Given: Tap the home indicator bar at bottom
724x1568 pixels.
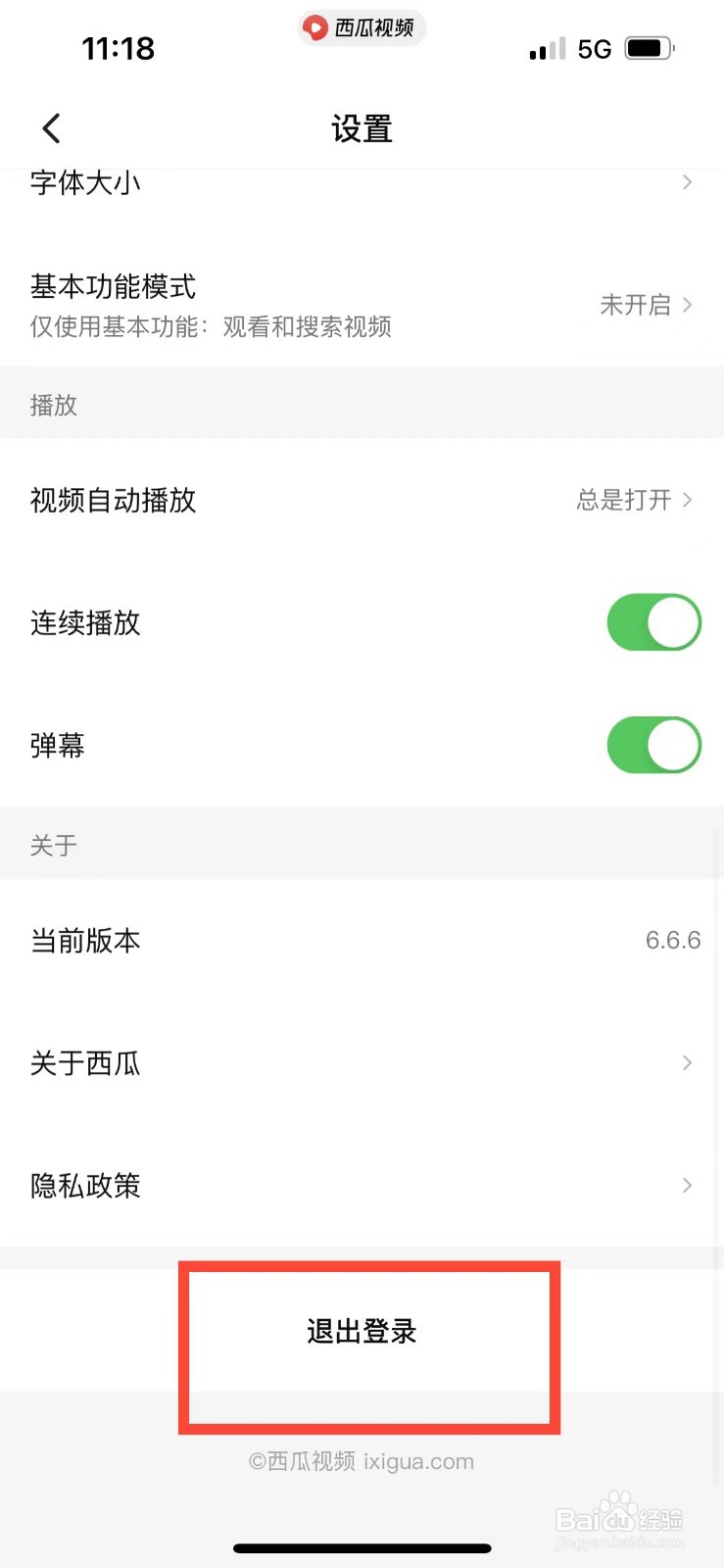Looking at the screenshot, I should click(362, 1547).
